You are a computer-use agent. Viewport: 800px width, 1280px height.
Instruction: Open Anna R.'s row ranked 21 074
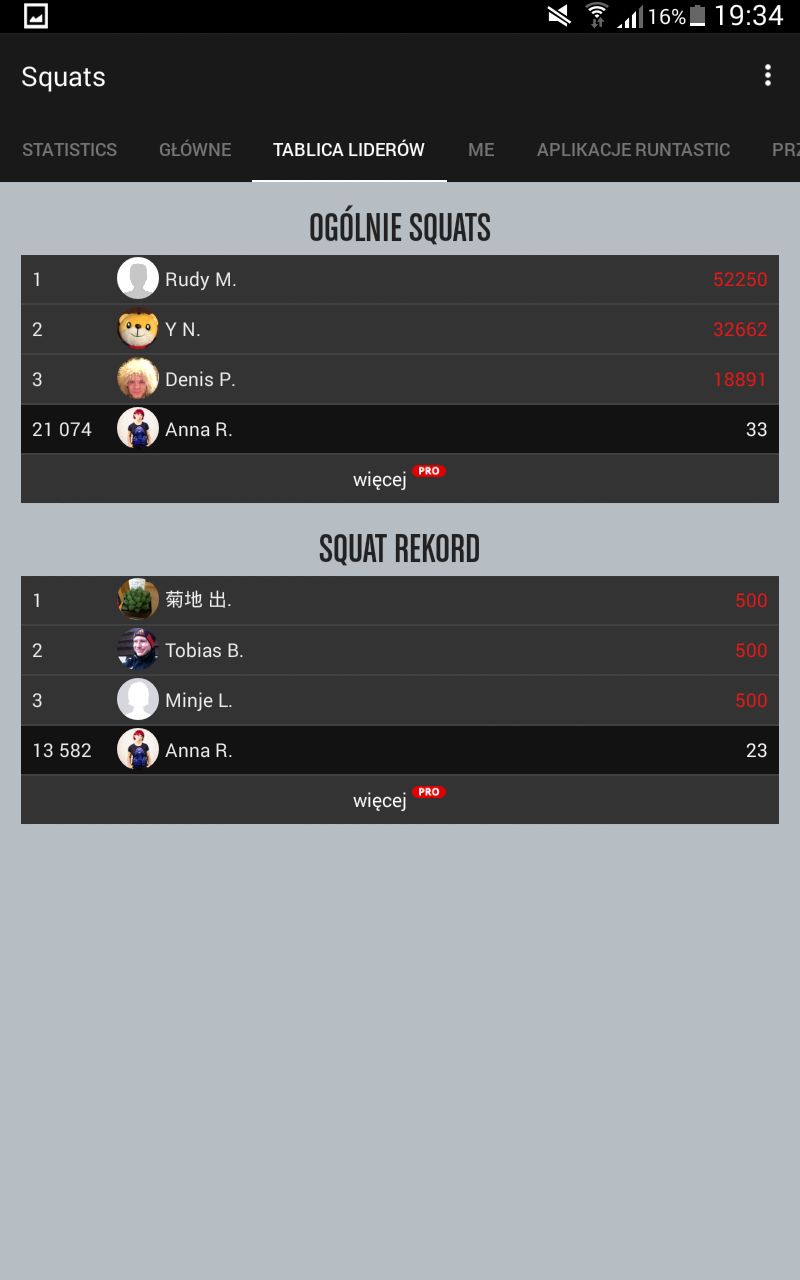tap(400, 430)
